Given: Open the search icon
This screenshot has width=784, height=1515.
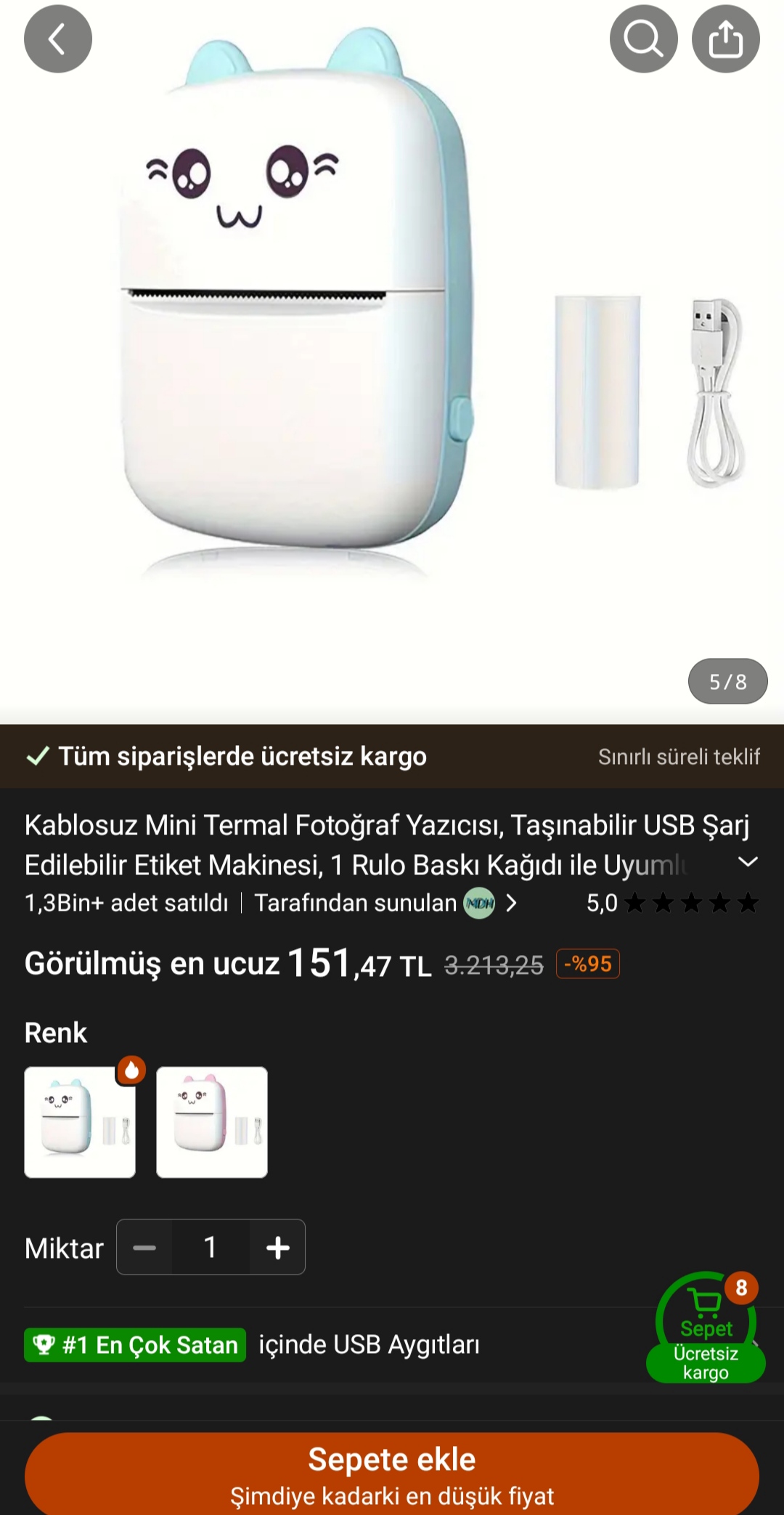Looking at the screenshot, I should [x=643, y=39].
